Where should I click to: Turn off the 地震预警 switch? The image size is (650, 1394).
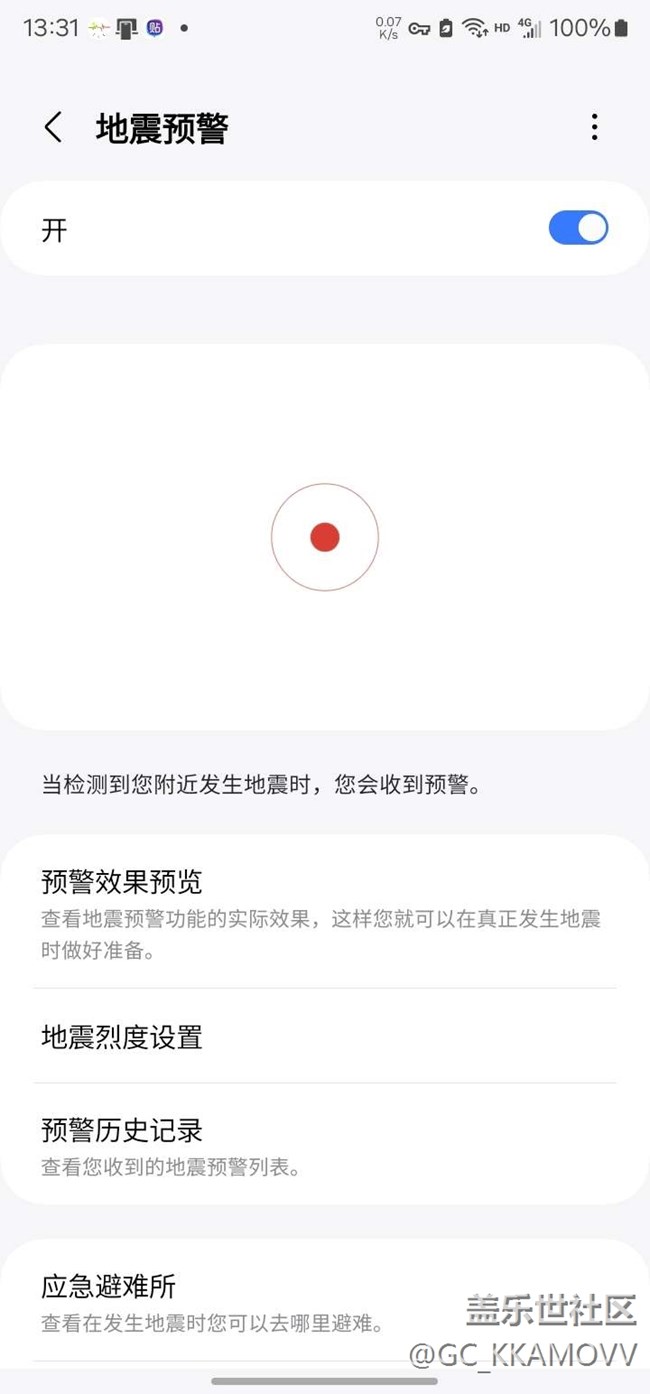pos(578,228)
